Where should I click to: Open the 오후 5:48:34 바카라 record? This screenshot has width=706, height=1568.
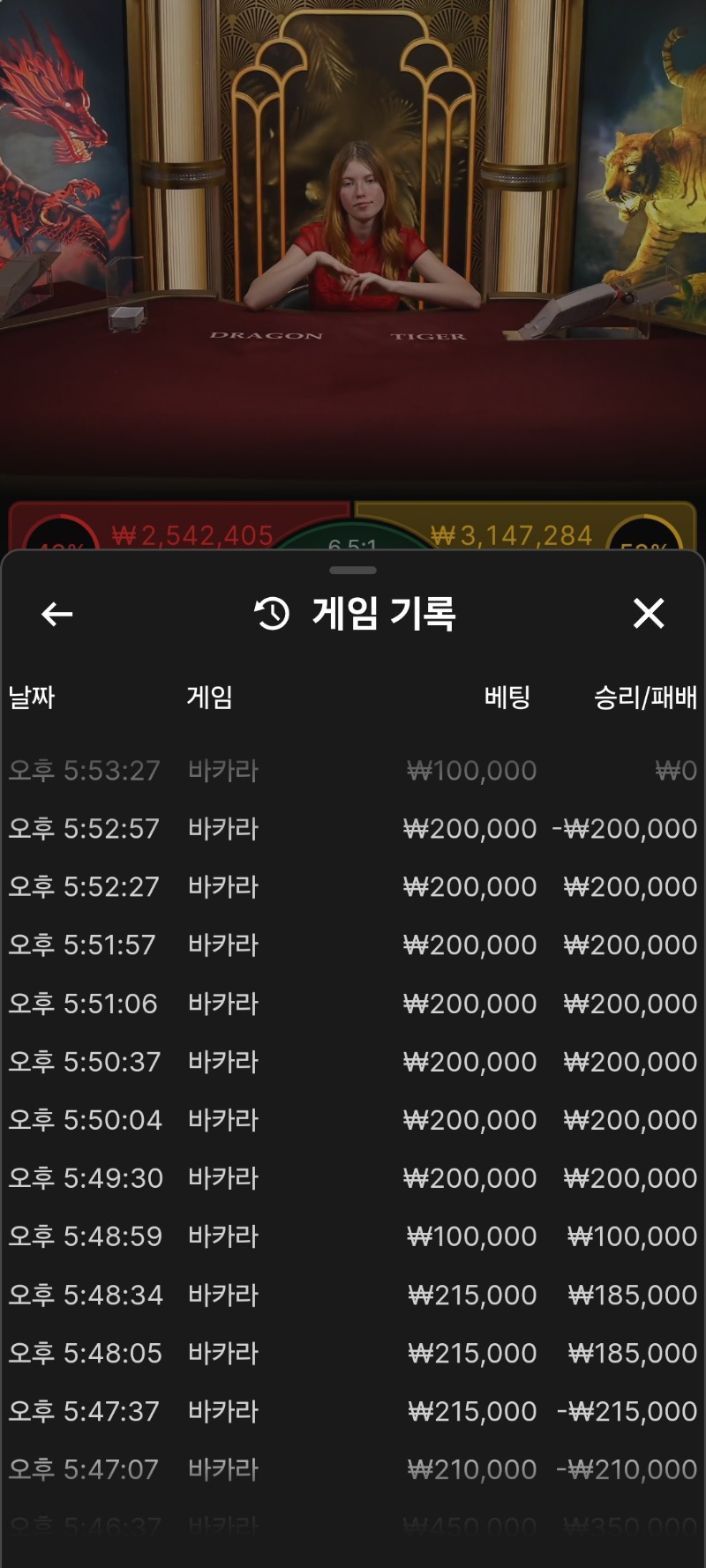point(353,1295)
